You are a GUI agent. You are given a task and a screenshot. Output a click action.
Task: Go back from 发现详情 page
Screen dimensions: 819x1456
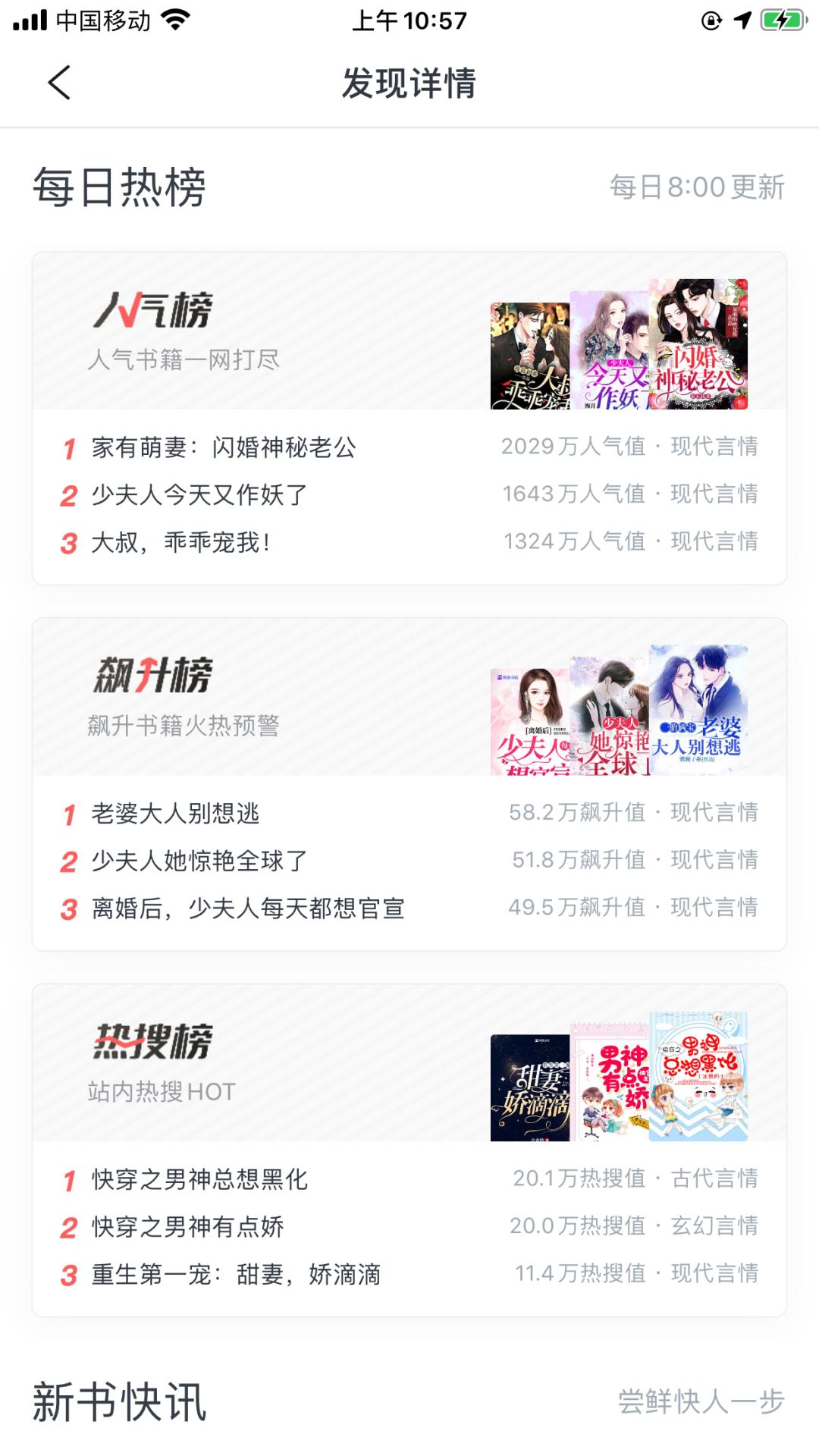pos(59,83)
